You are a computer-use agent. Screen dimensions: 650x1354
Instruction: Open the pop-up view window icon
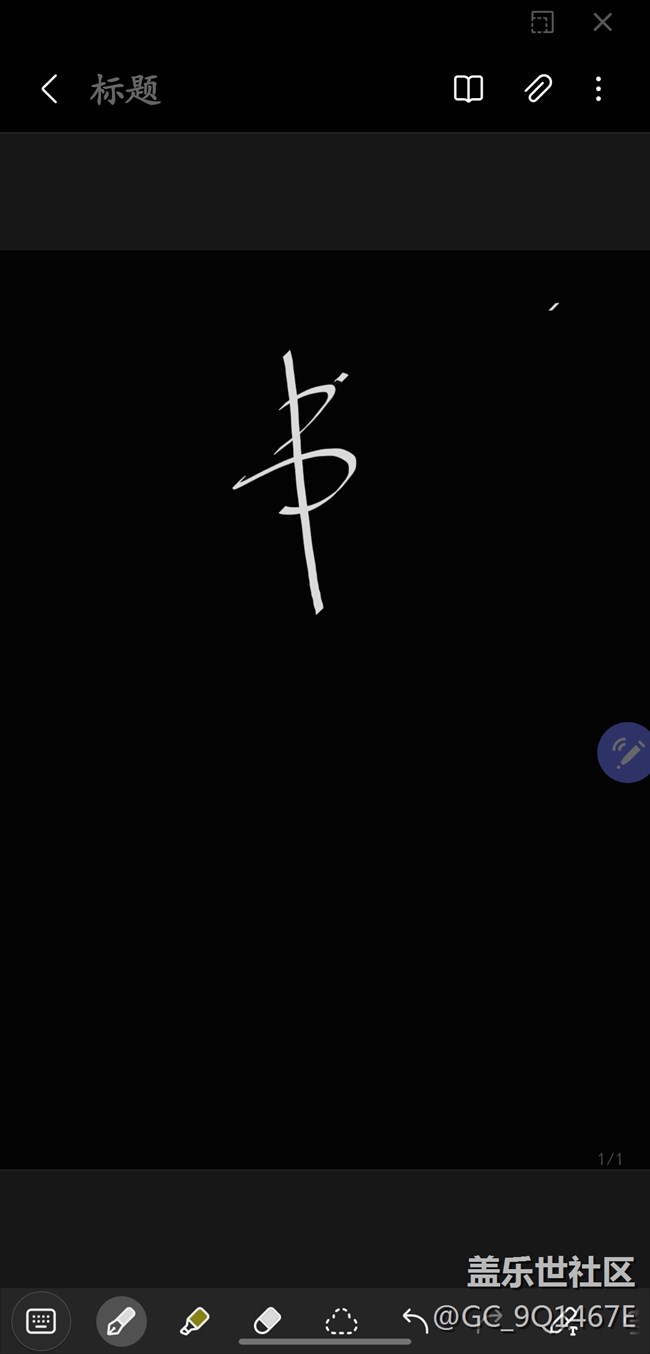pyautogui.click(x=542, y=22)
